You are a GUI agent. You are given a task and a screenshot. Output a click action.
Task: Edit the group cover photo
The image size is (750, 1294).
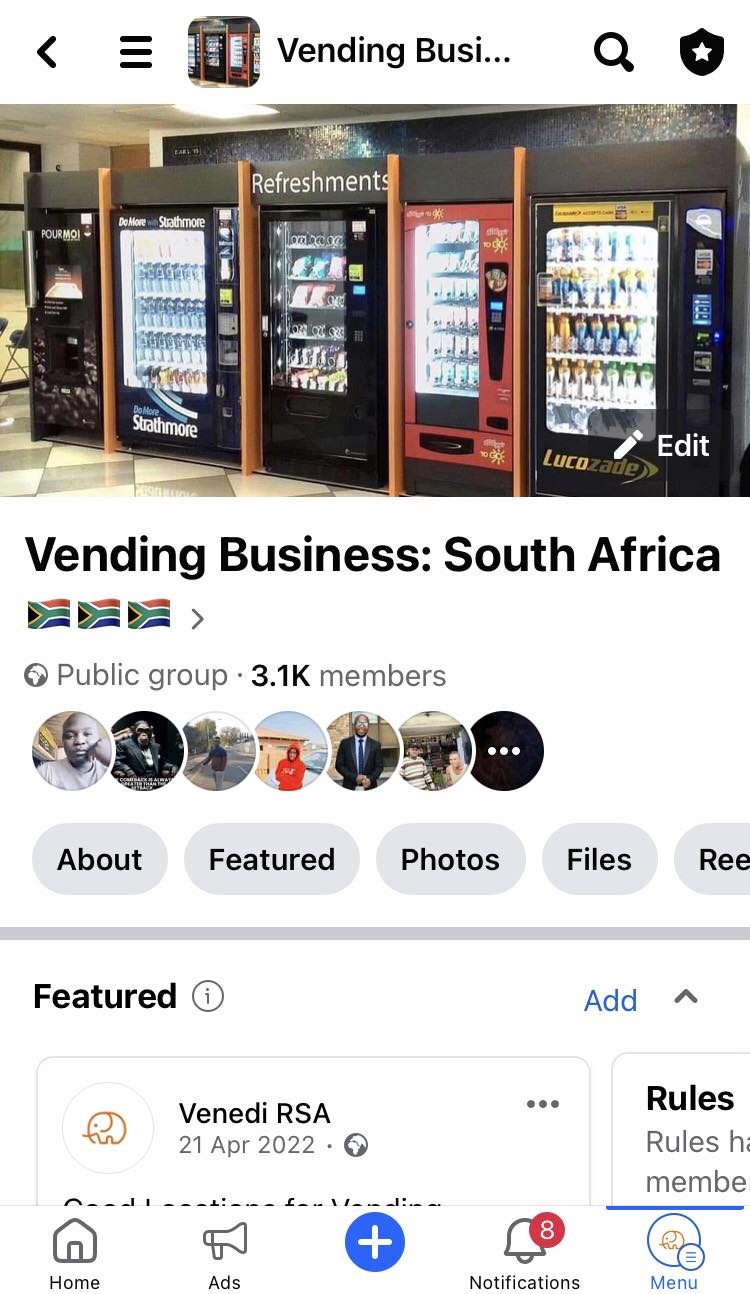[662, 446]
